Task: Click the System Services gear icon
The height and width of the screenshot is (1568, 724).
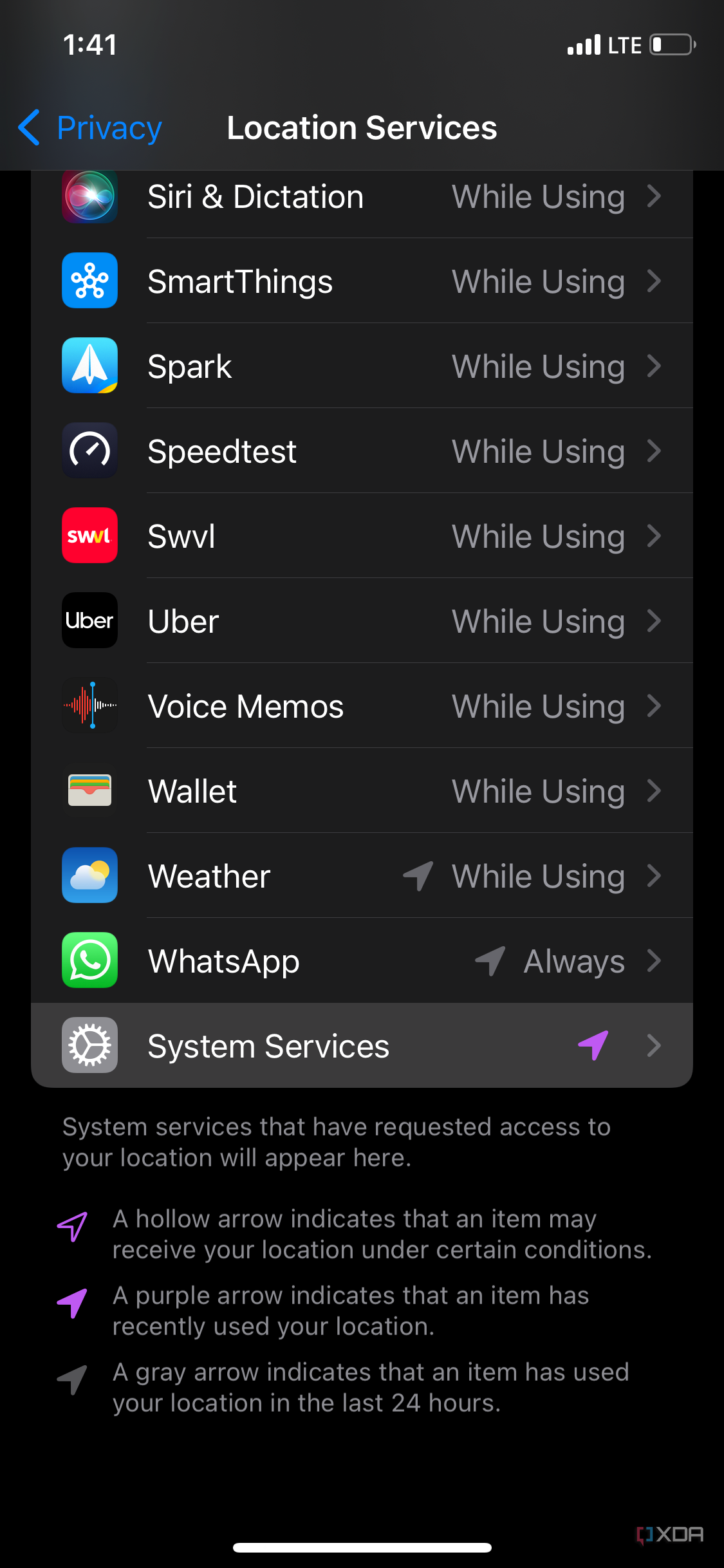Action: [x=89, y=1045]
